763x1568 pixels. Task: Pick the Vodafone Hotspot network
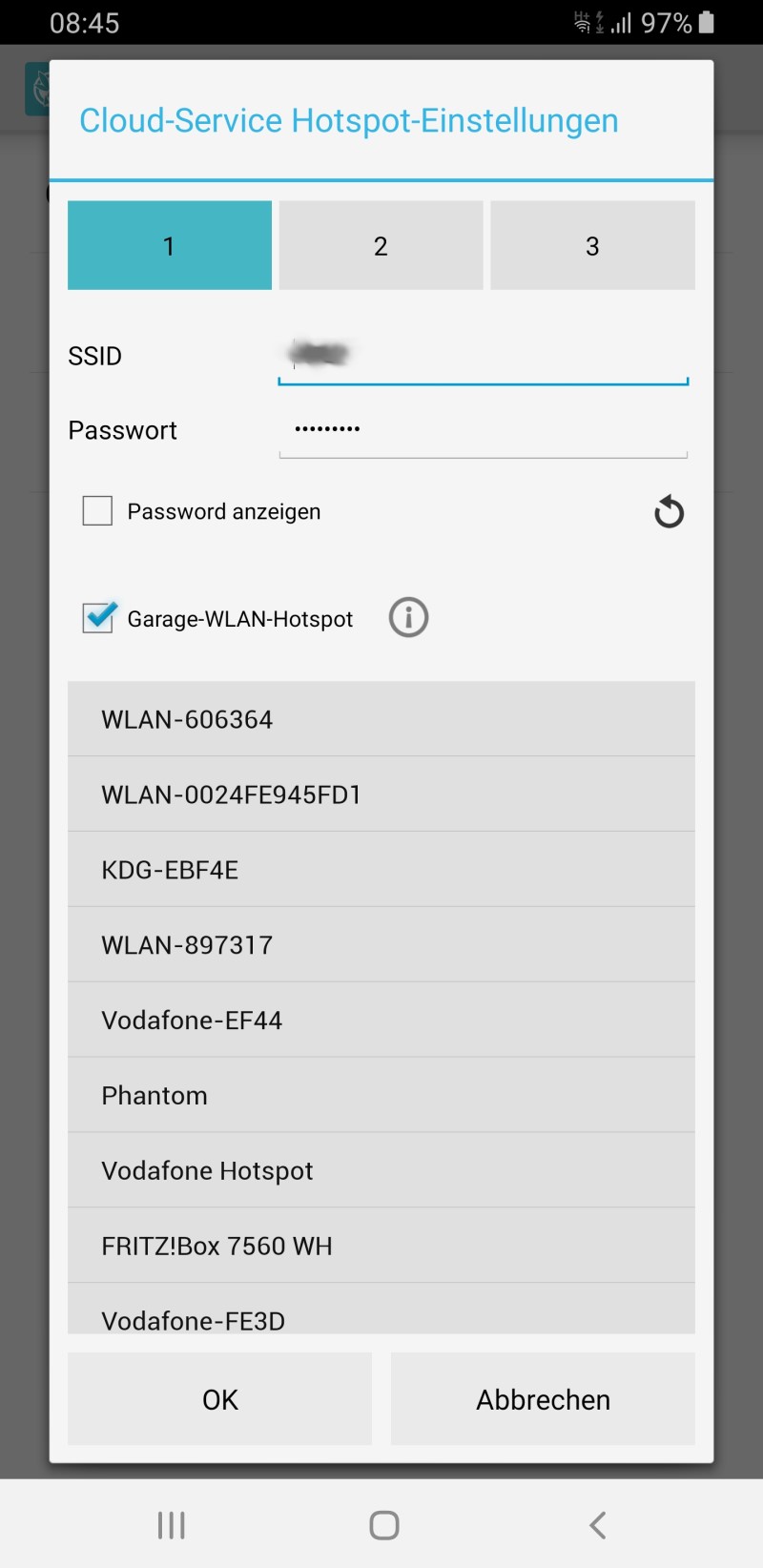pyautogui.click(x=381, y=1170)
